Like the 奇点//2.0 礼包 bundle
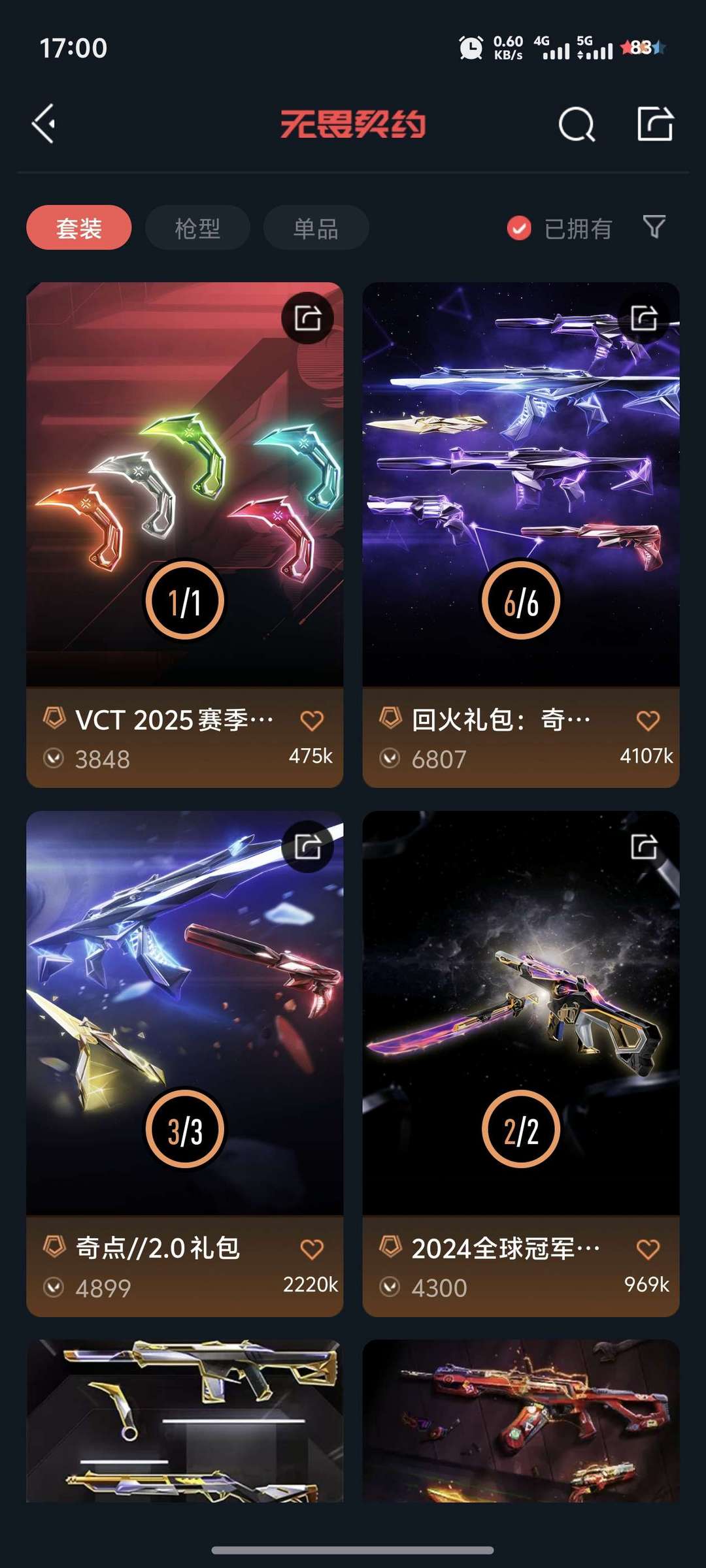 (x=312, y=1249)
